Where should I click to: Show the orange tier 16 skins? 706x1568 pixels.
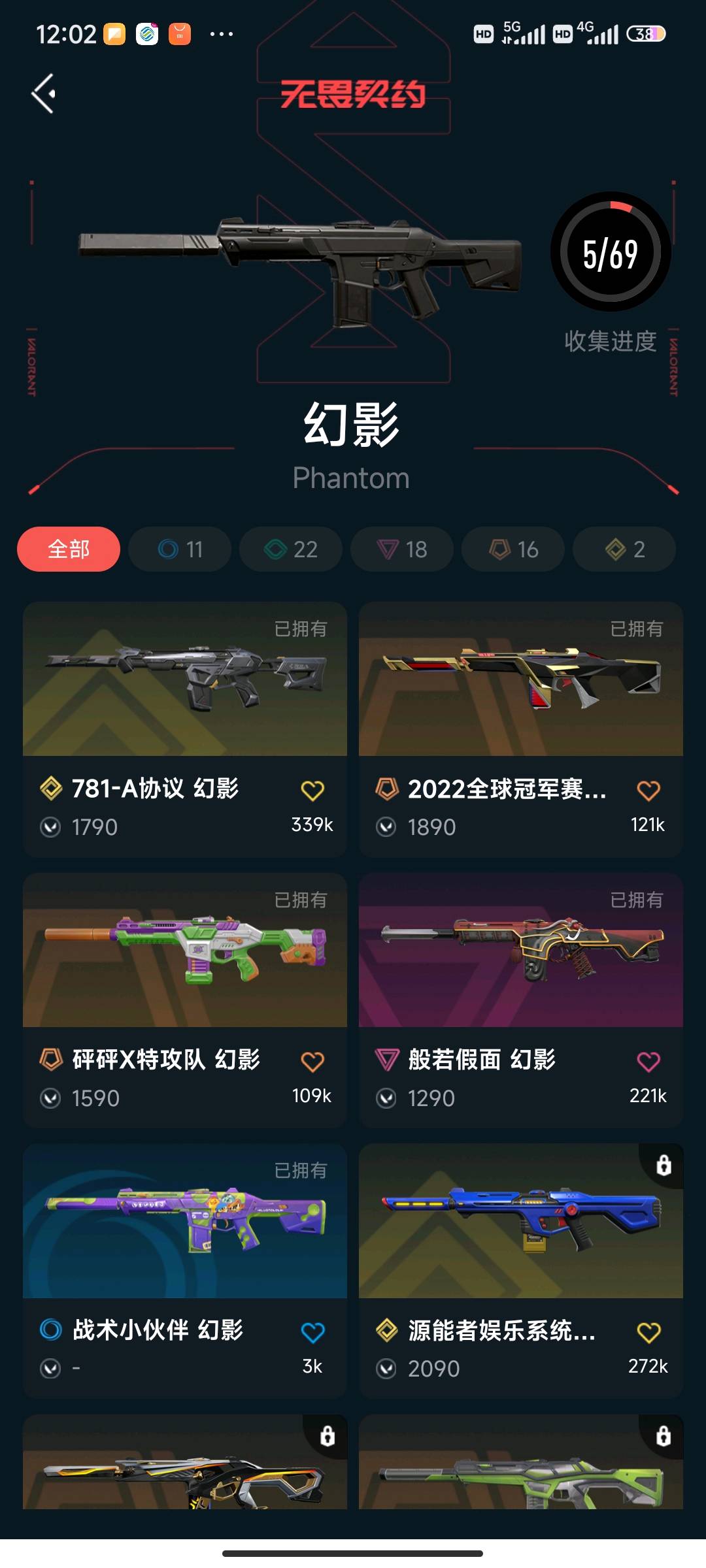coord(513,549)
